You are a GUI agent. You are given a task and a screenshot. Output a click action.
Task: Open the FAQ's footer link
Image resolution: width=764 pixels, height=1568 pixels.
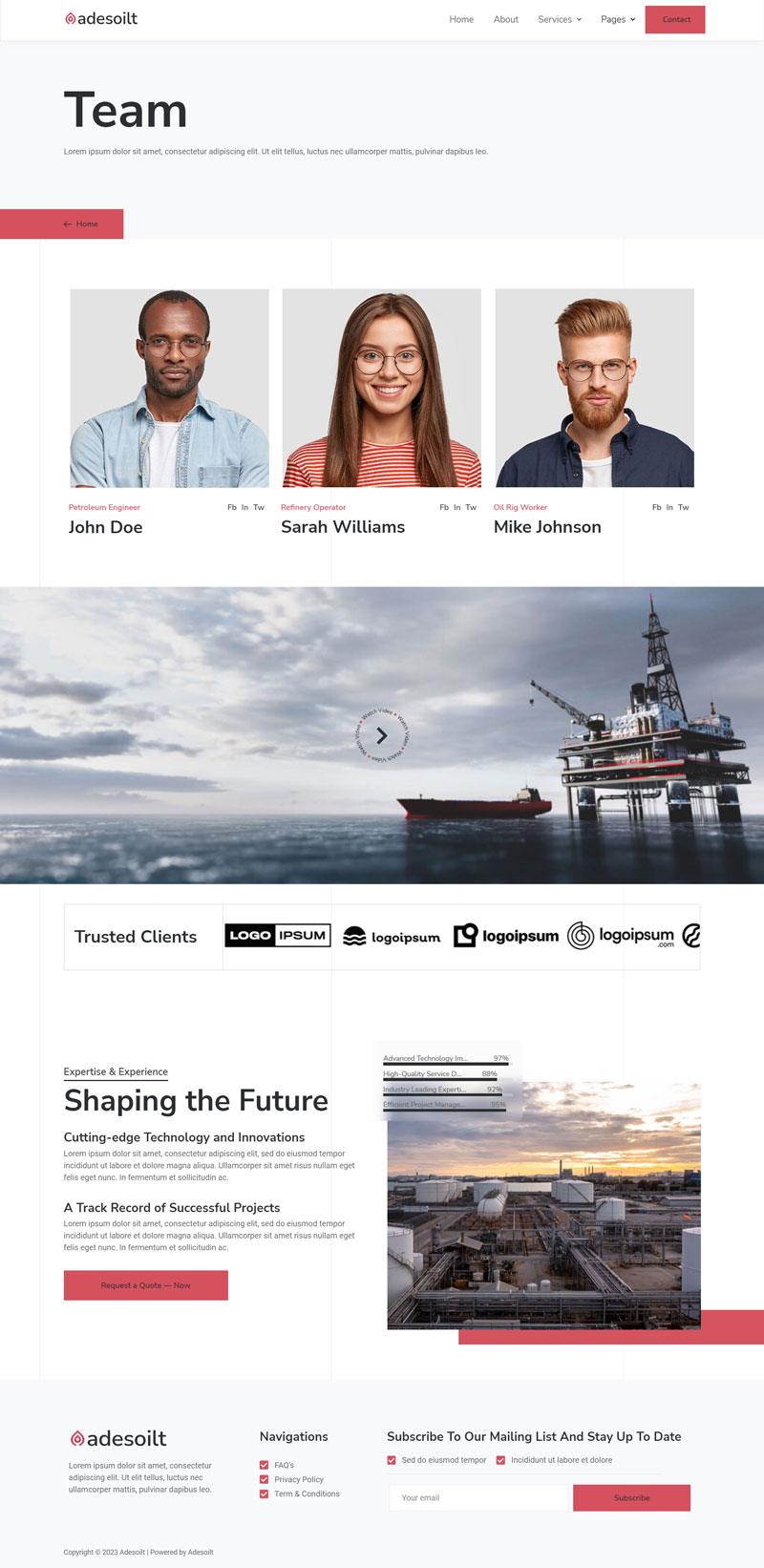pos(284,1465)
